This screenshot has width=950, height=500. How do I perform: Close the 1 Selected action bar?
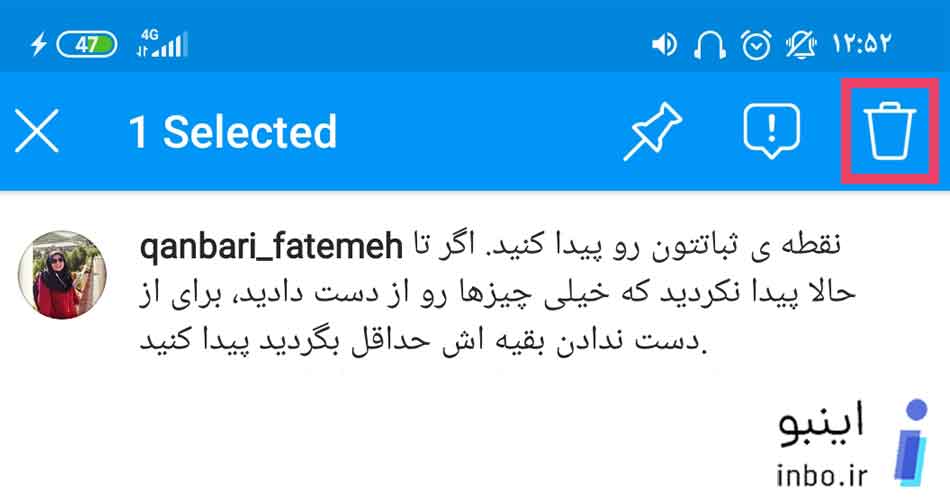[38, 132]
